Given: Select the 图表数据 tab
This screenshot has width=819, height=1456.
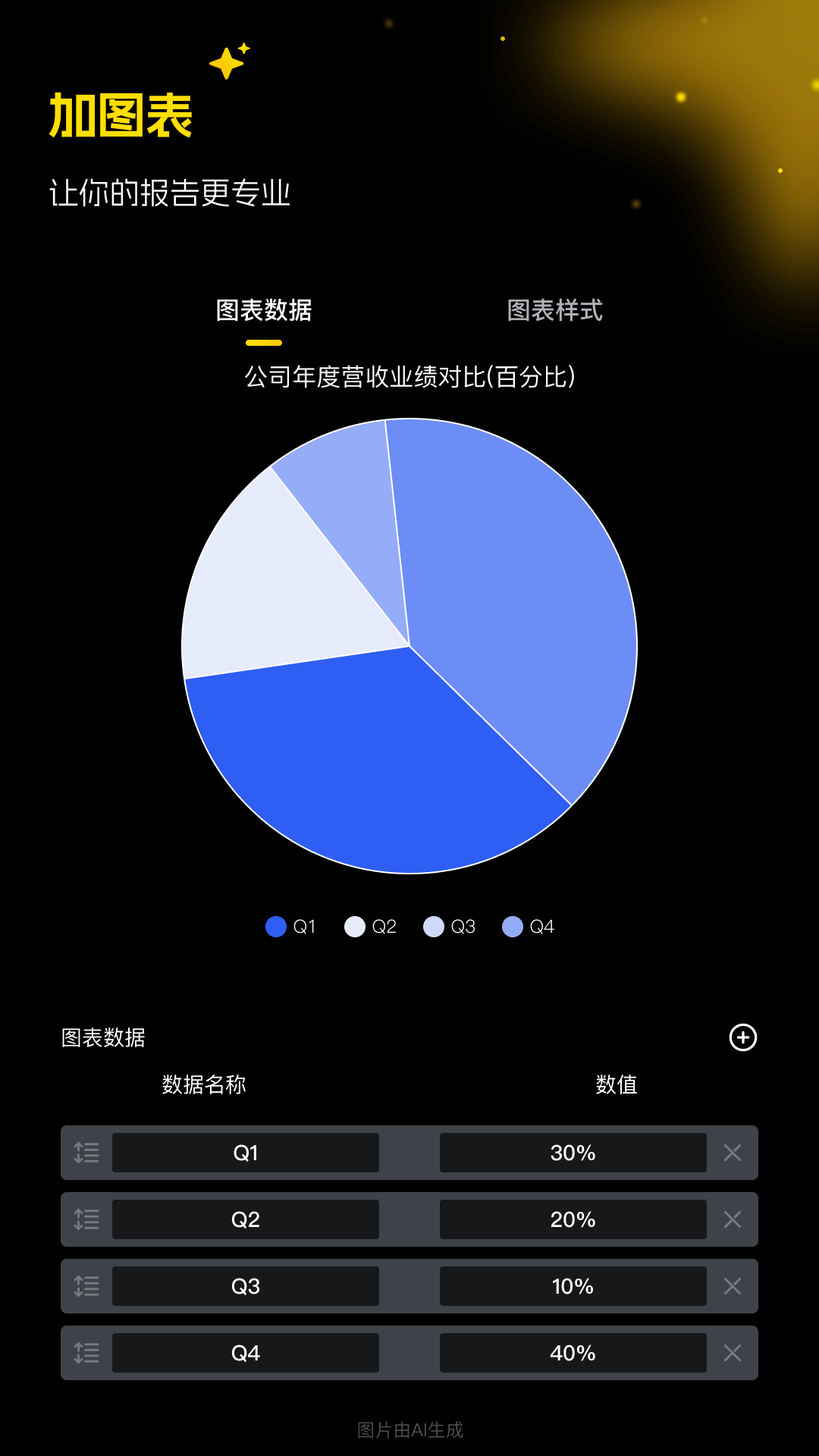Looking at the screenshot, I should [264, 310].
